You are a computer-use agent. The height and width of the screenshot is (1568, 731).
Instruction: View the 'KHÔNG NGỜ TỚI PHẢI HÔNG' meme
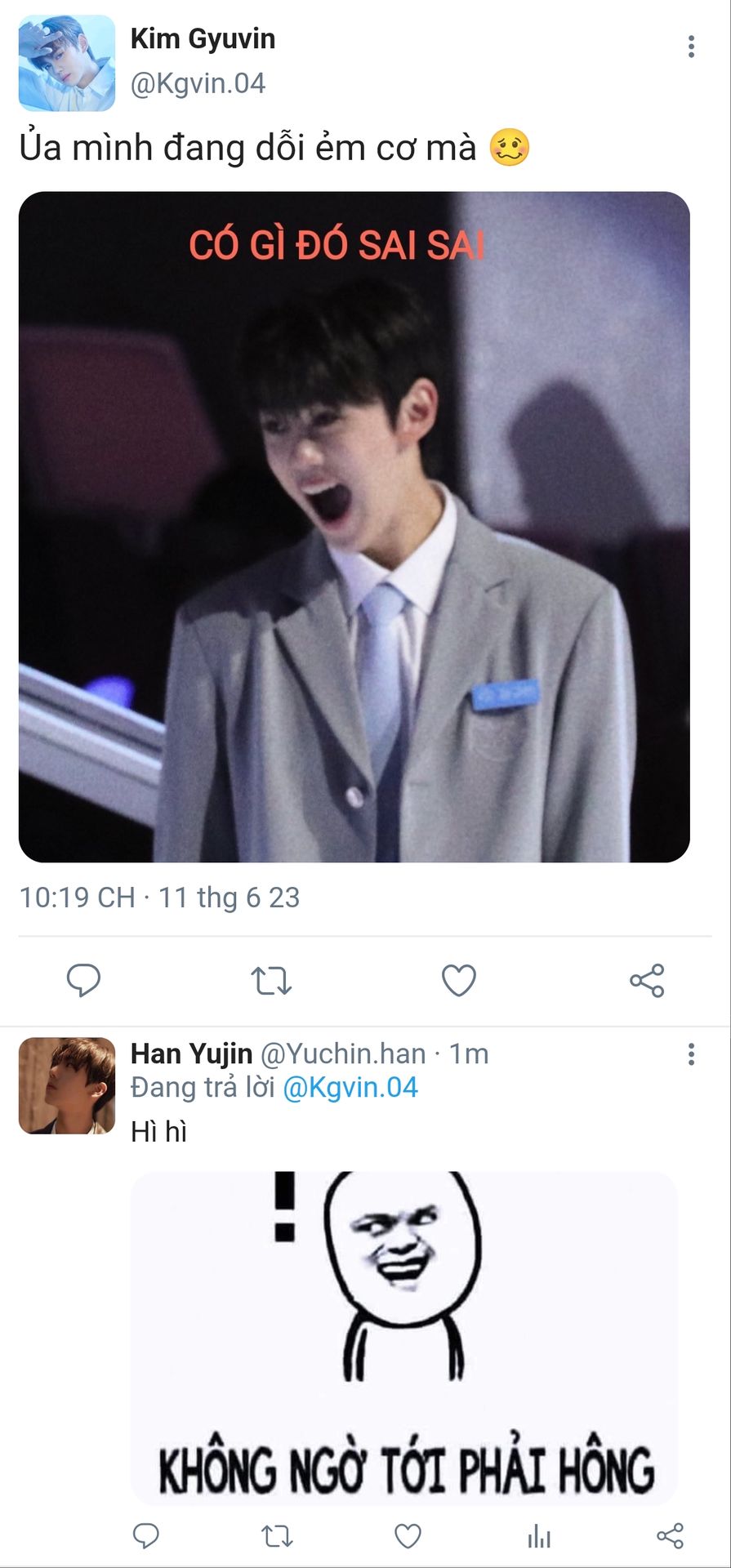(404, 1338)
